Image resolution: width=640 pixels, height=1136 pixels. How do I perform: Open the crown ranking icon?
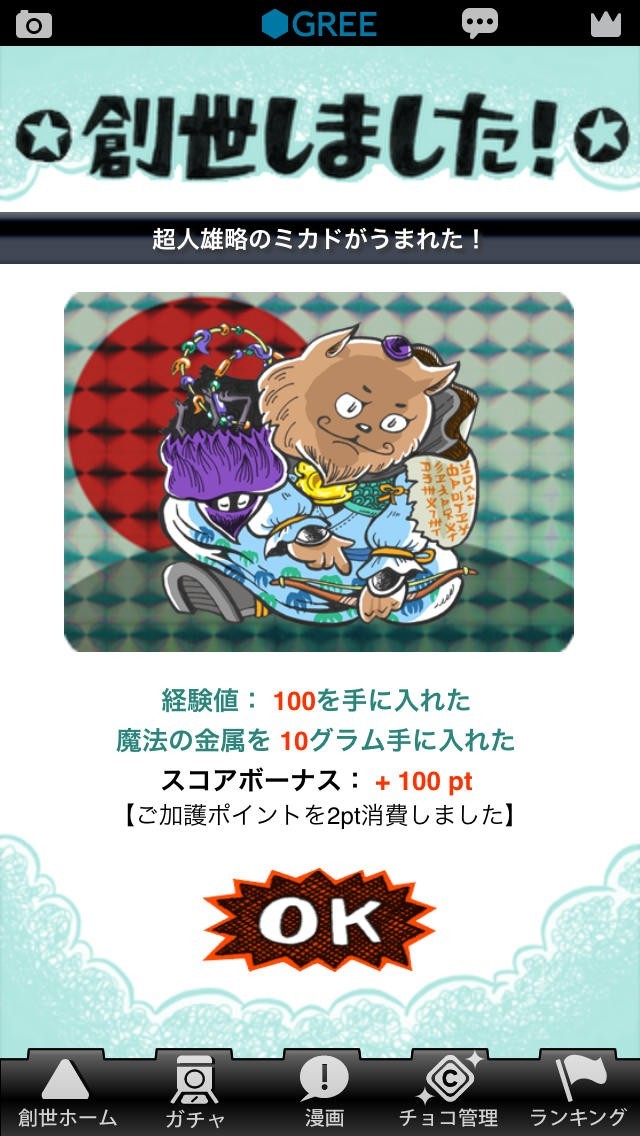point(606,24)
